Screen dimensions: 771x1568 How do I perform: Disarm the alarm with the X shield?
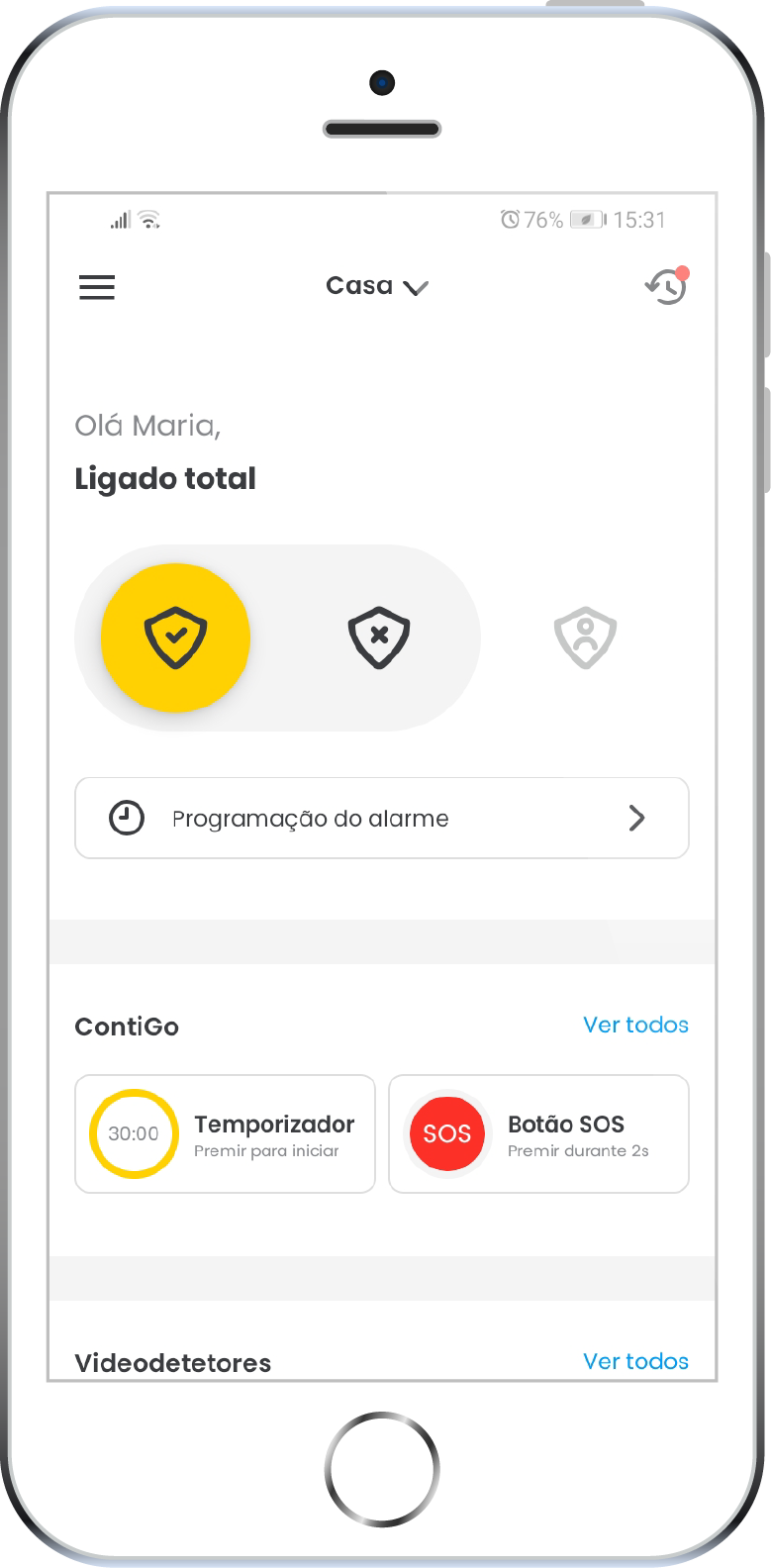pyautogui.click(x=379, y=637)
